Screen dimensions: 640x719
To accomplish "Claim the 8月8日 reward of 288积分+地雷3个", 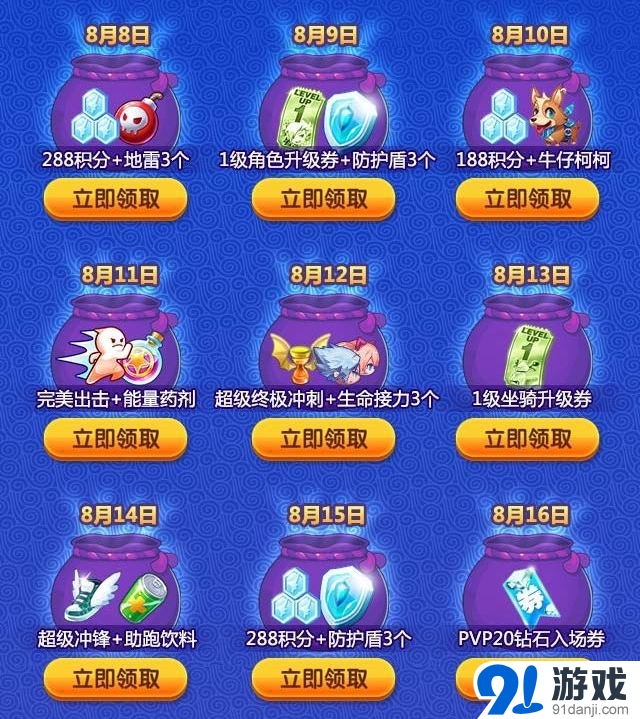I will point(115,199).
